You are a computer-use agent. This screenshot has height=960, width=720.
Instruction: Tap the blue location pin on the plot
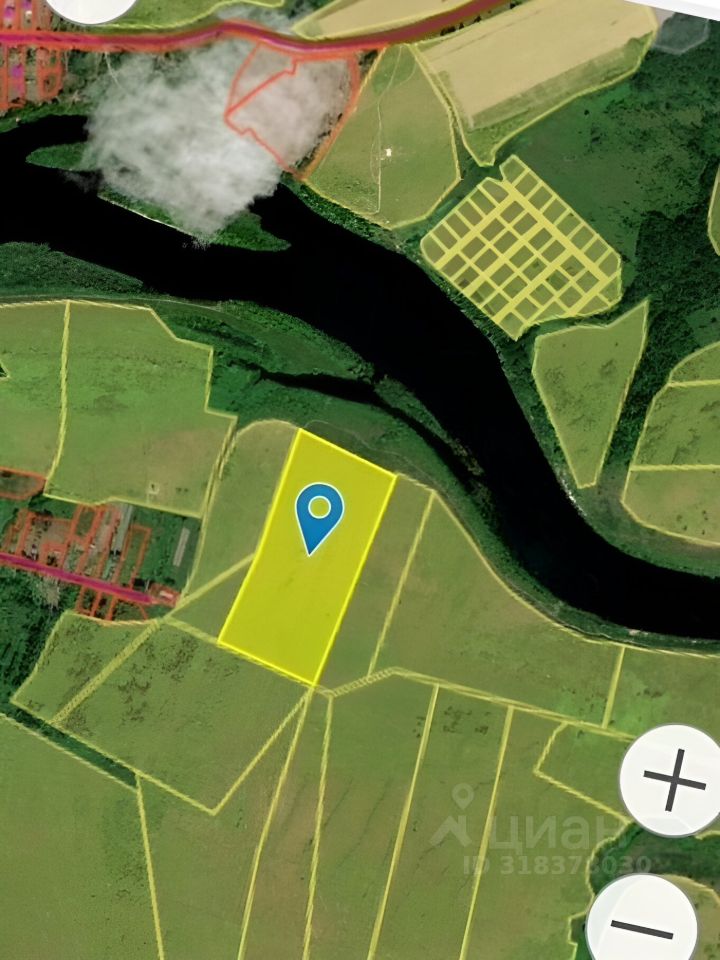(319, 514)
